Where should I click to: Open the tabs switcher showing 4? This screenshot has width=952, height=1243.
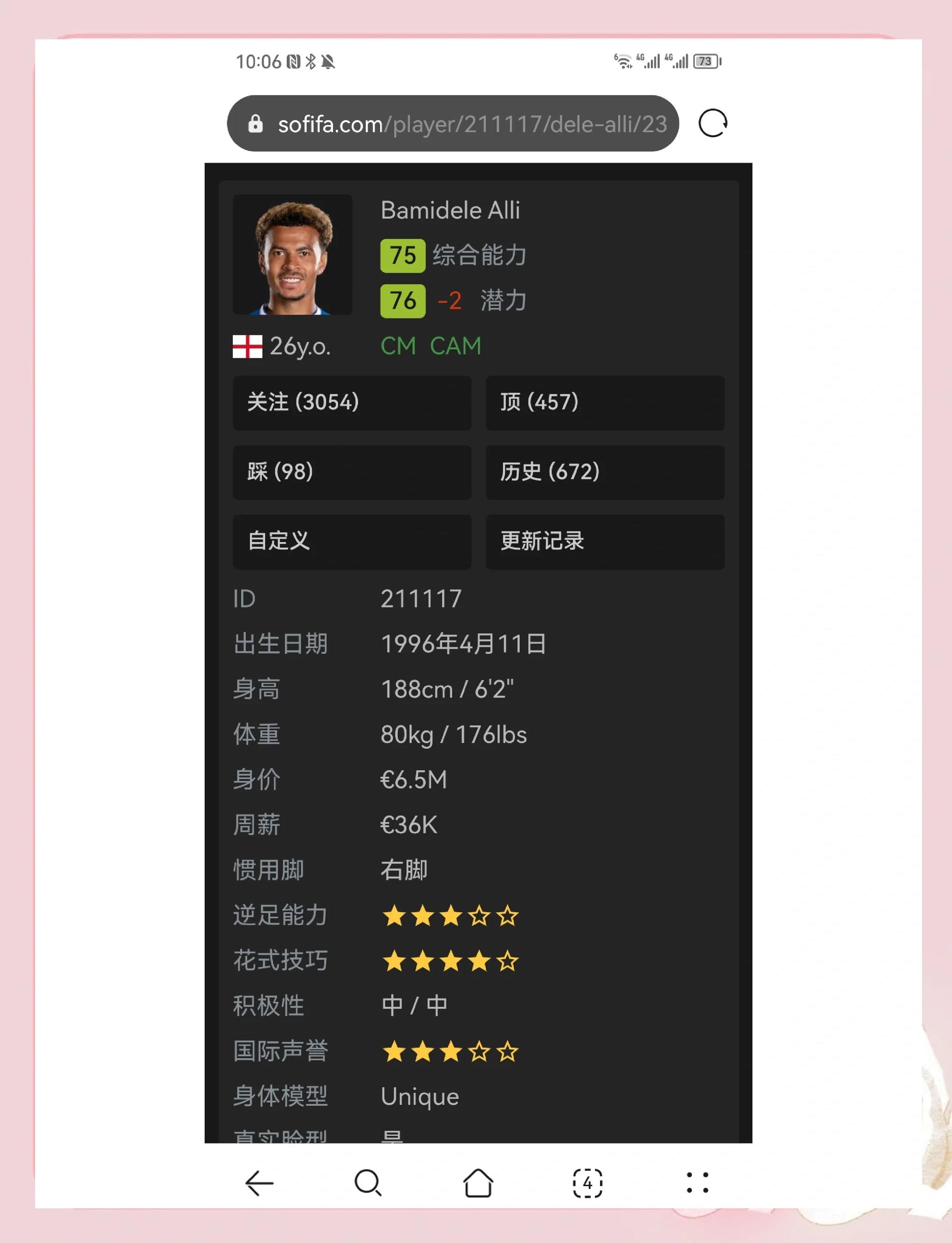tap(587, 1183)
